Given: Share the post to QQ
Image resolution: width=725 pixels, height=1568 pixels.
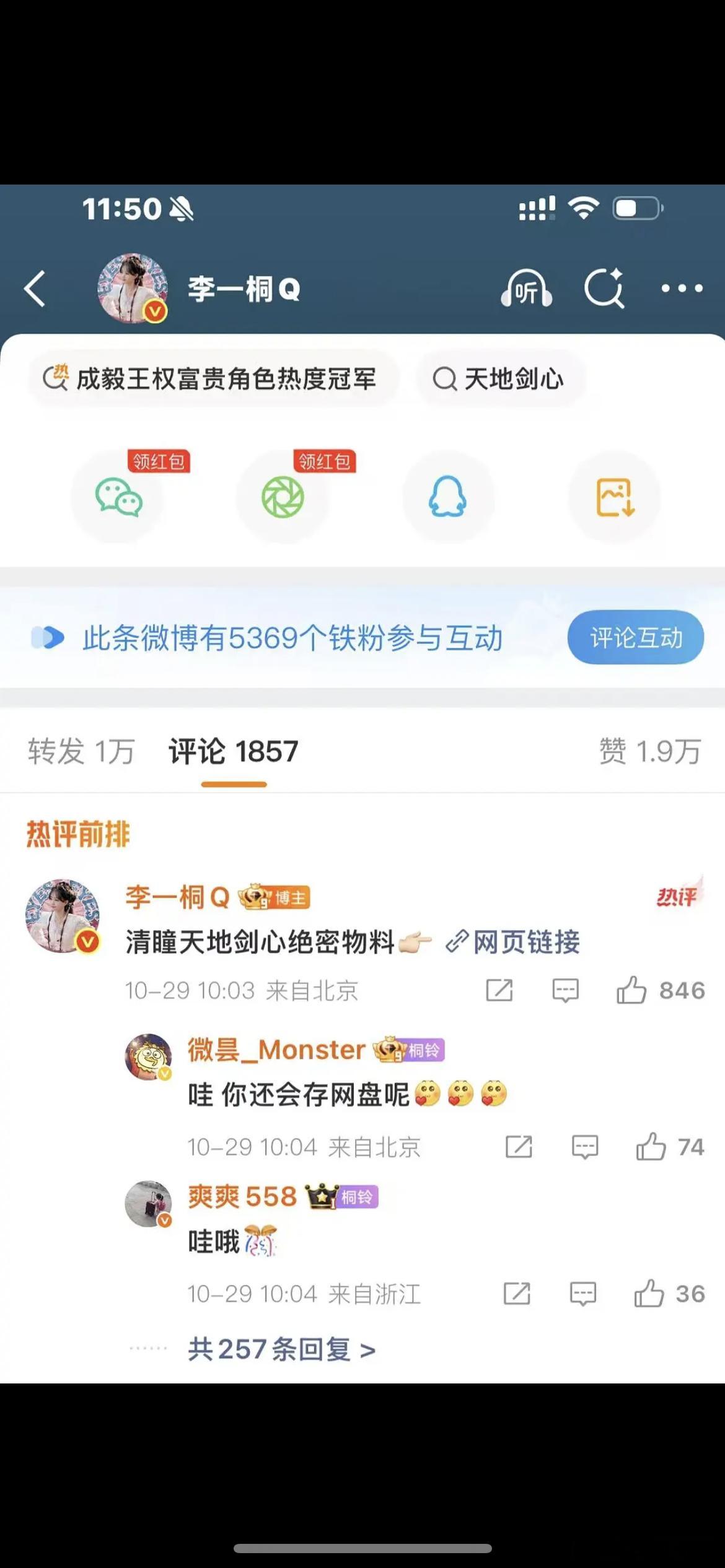Looking at the screenshot, I should [x=449, y=499].
